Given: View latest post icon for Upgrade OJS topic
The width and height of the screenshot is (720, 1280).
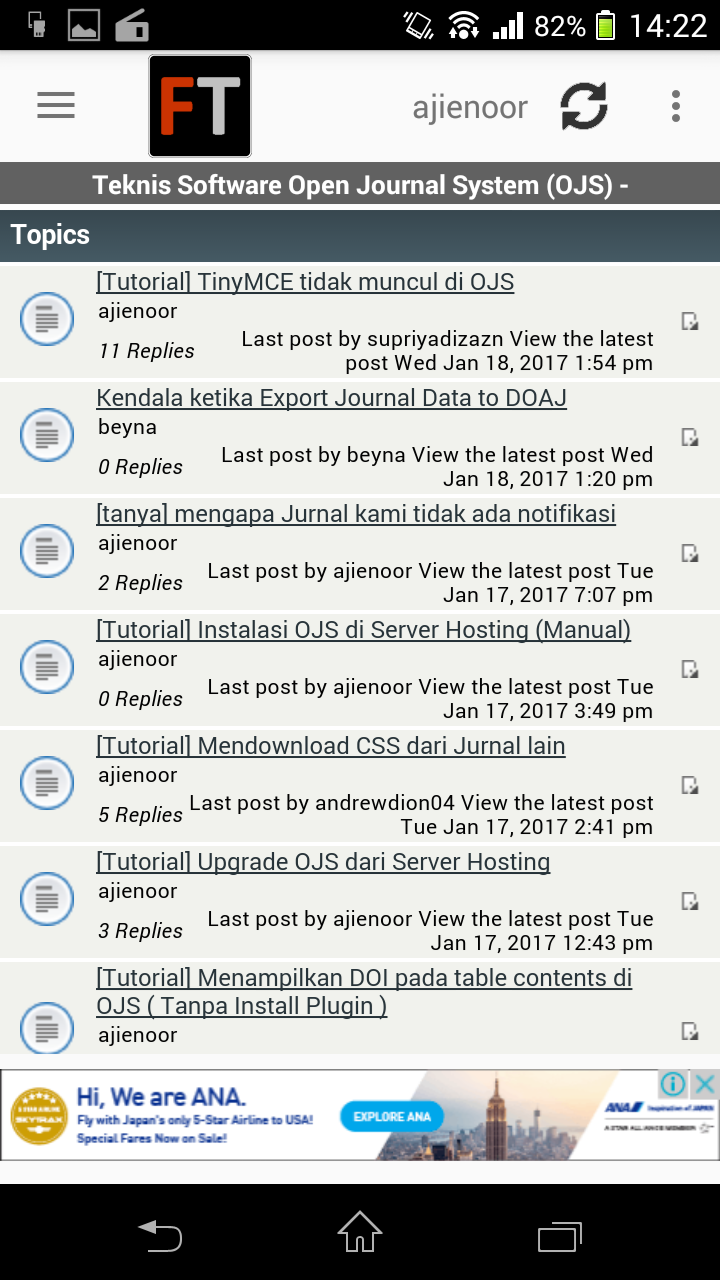Looking at the screenshot, I should click(x=690, y=901).
